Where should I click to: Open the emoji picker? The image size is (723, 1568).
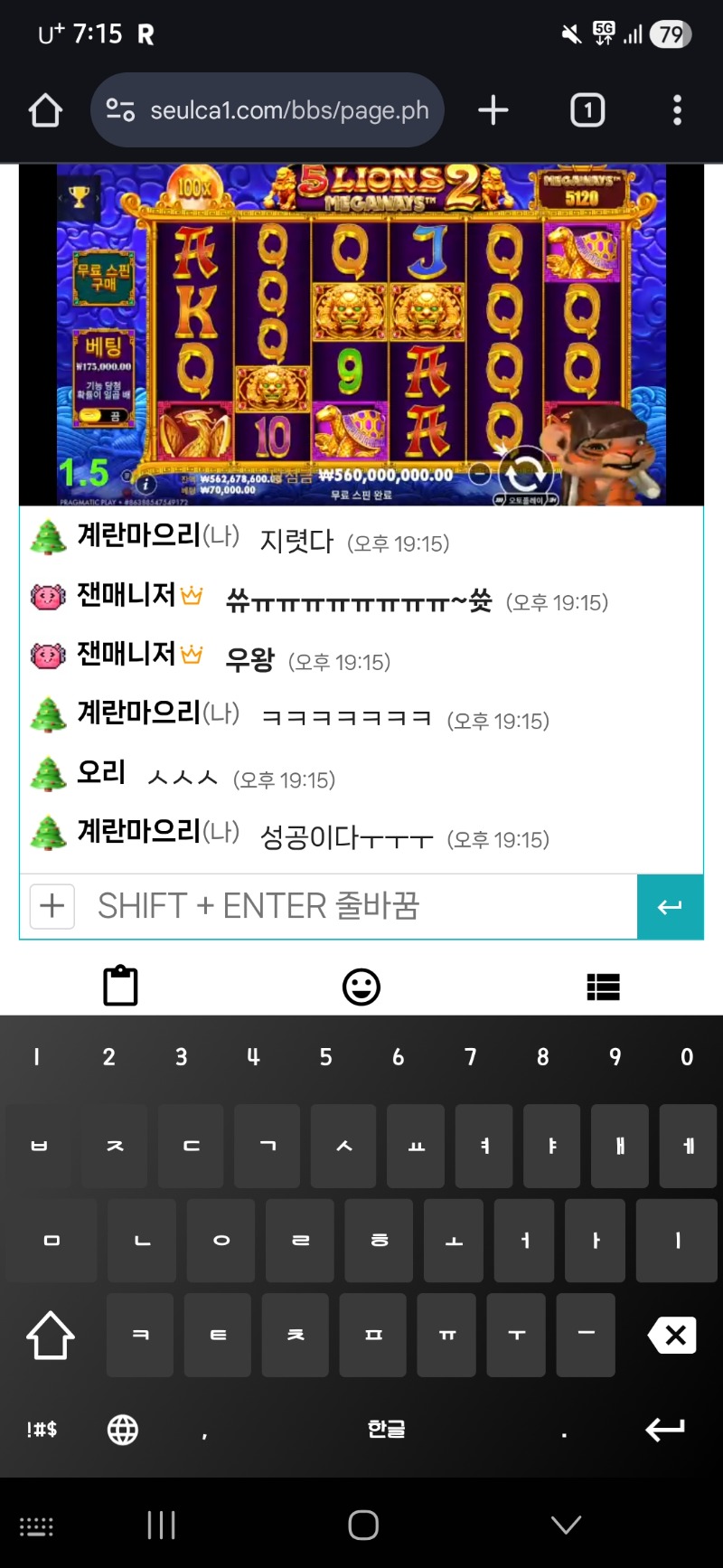[x=361, y=987]
